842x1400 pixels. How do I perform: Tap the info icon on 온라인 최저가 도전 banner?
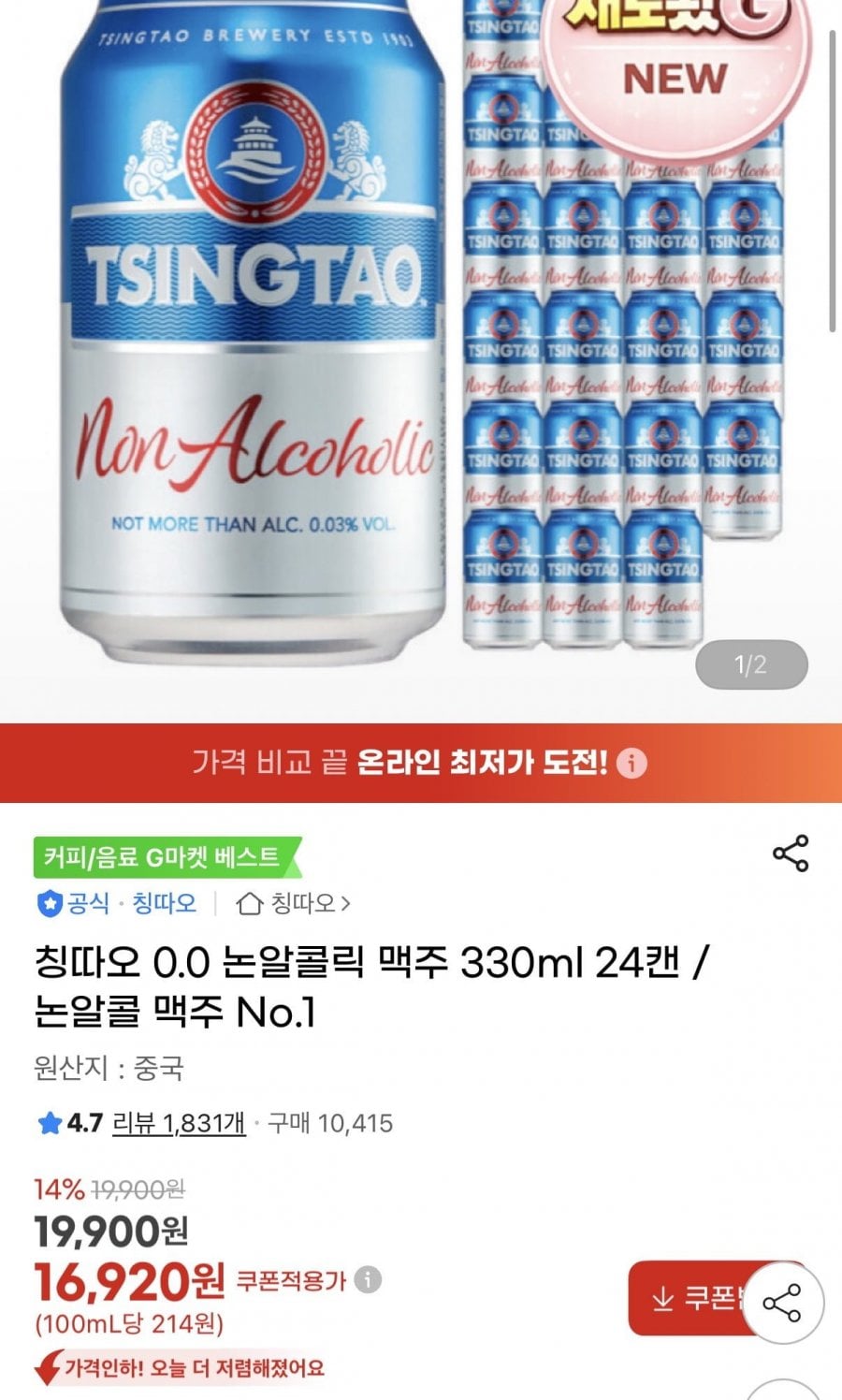(x=632, y=764)
